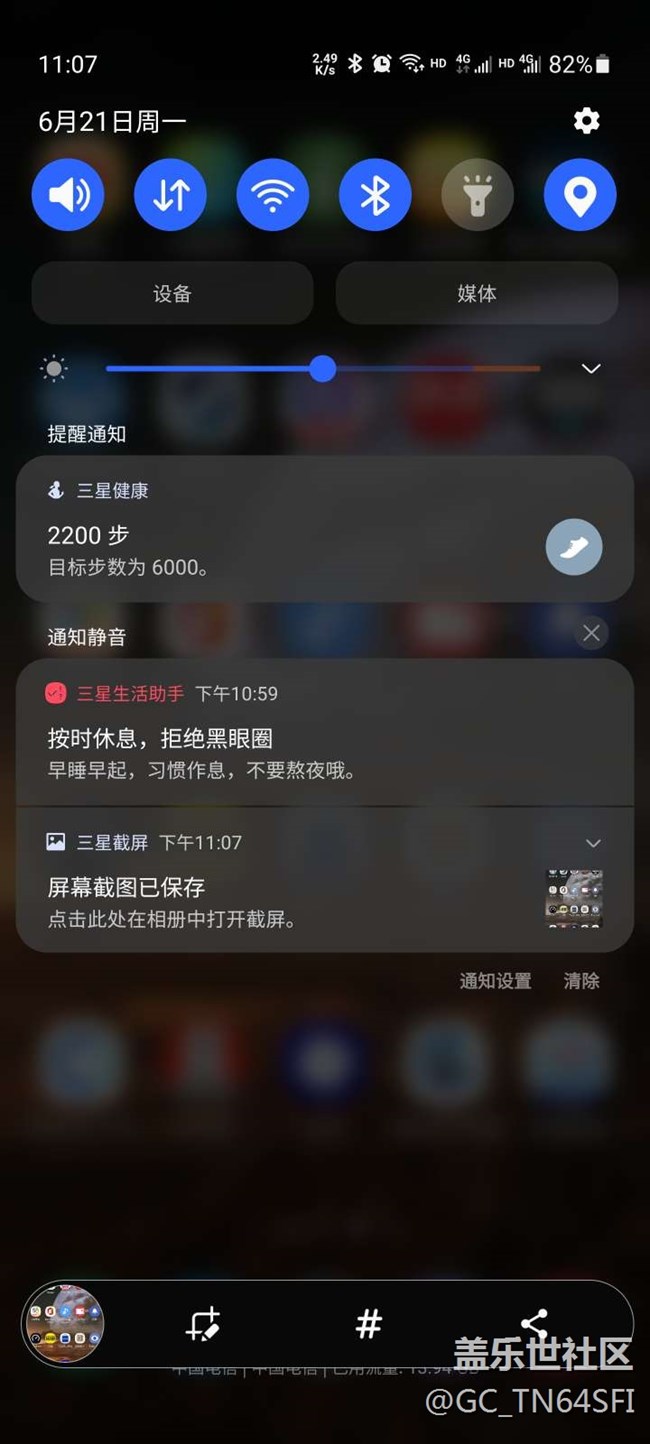Turn on the flashlight

[477, 194]
